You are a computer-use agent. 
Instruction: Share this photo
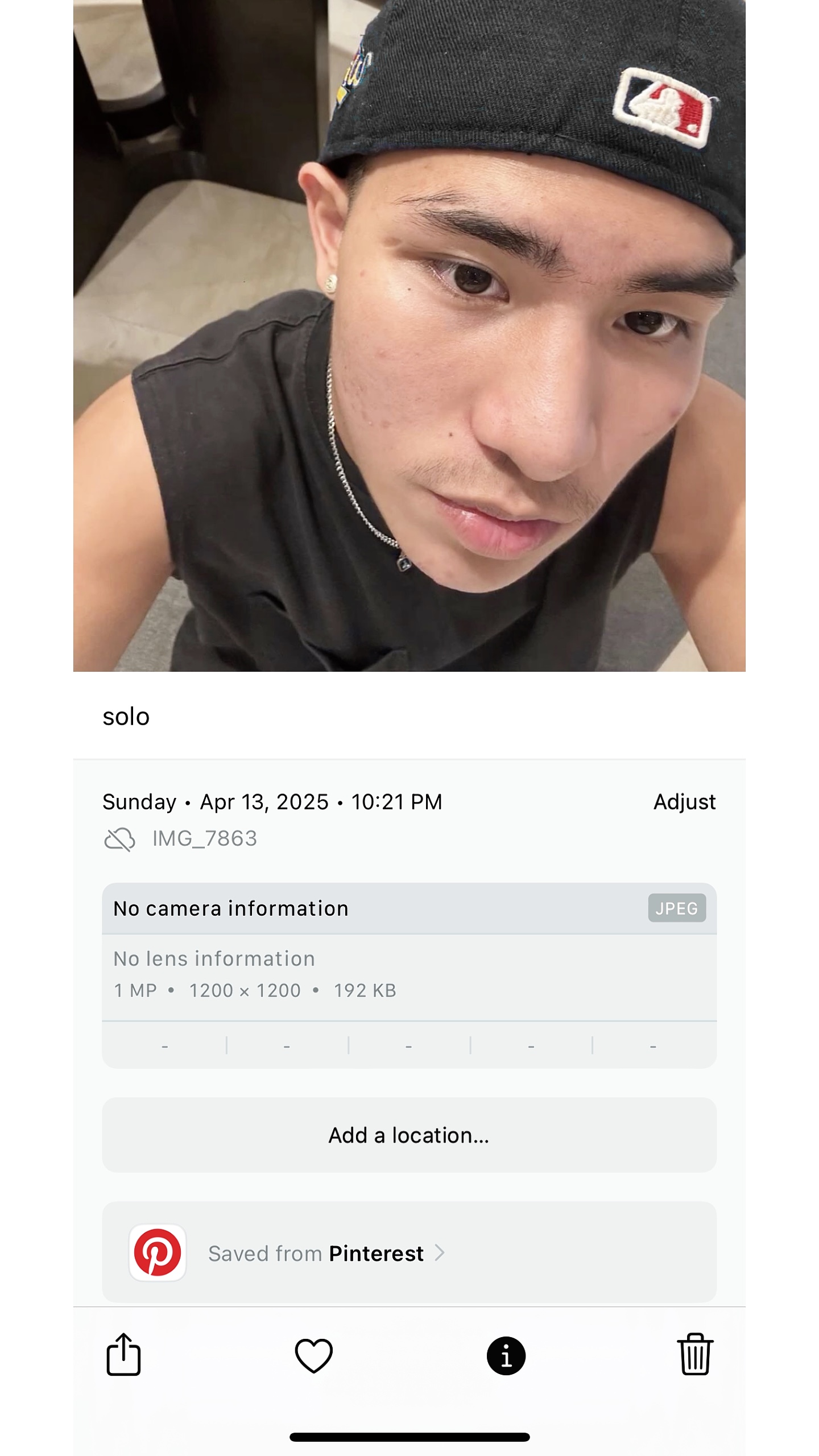click(x=123, y=1354)
